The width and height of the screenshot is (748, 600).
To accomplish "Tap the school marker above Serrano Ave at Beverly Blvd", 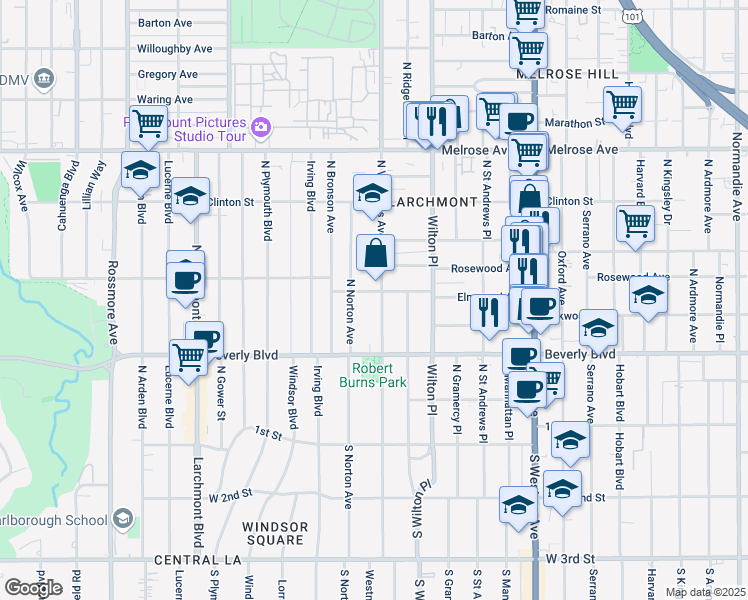I will [598, 328].
